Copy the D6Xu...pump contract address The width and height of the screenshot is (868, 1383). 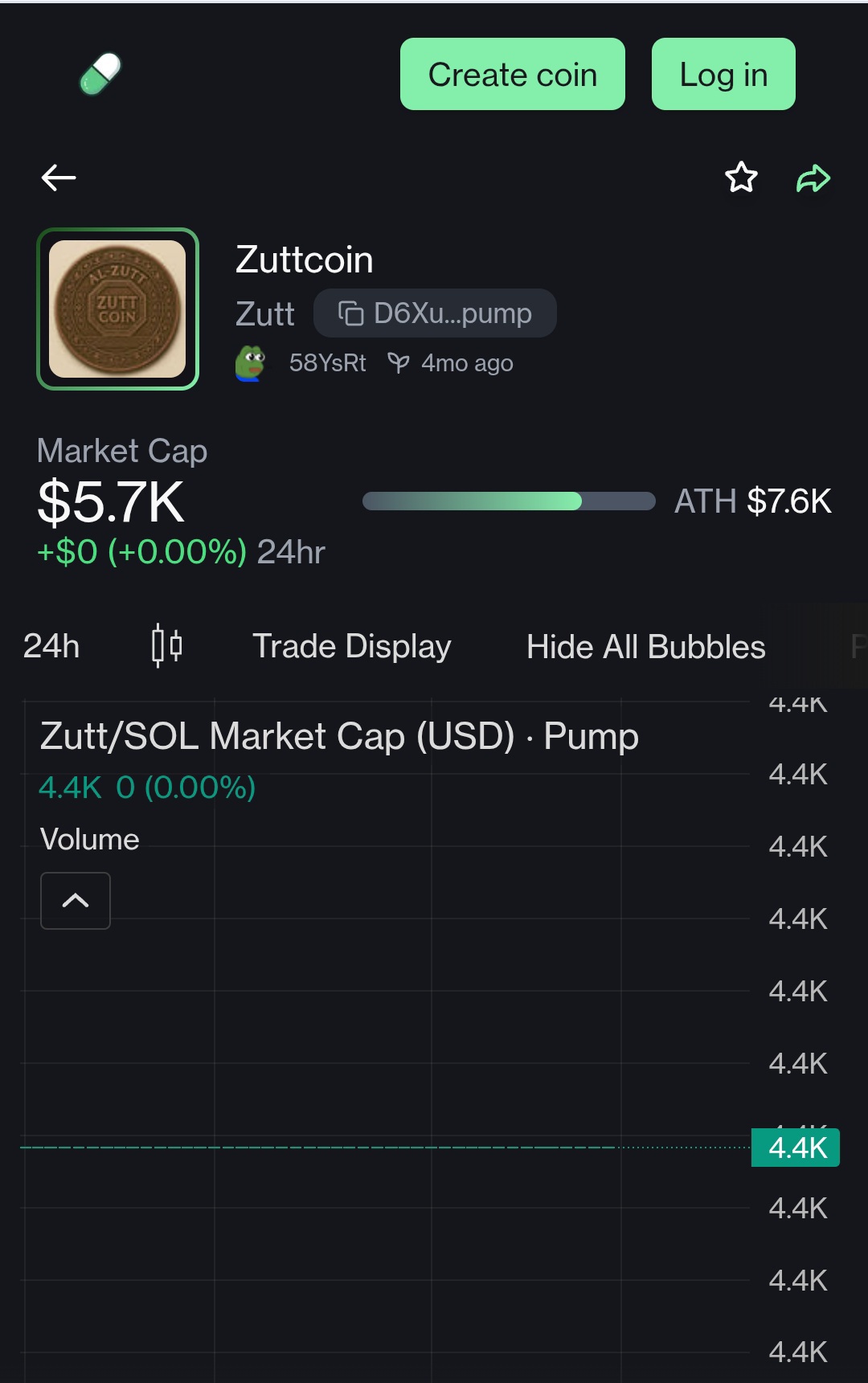coord(435,313)
